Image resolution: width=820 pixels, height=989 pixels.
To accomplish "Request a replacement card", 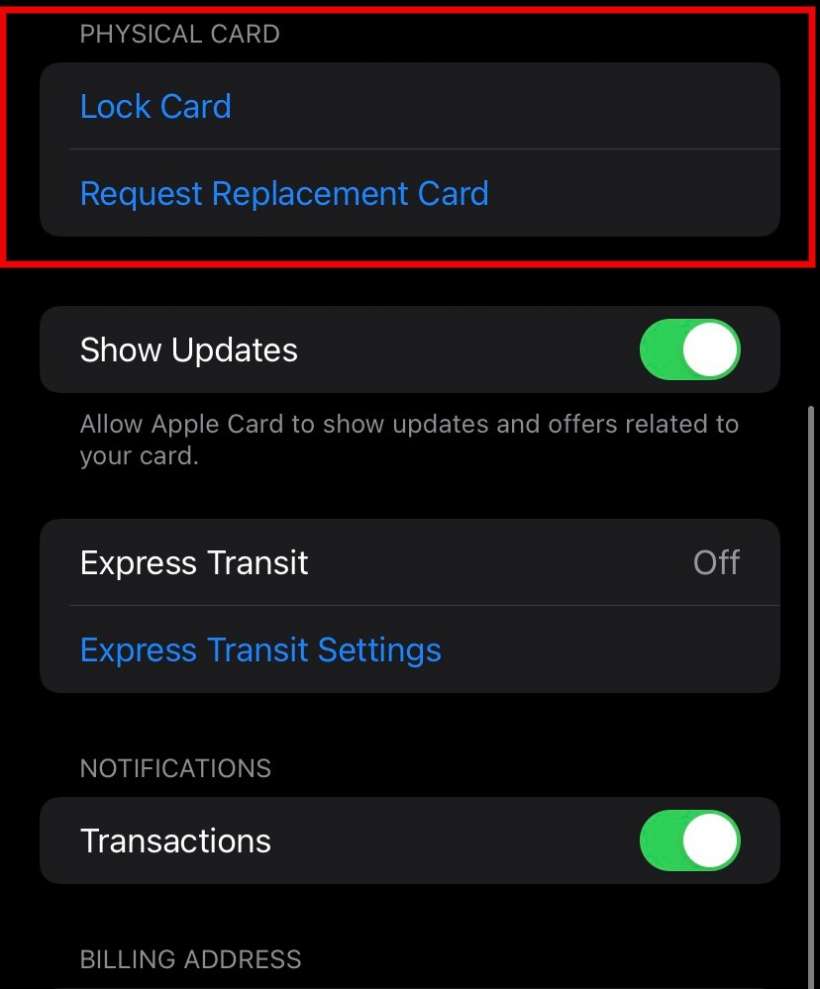I will point(284,193).
